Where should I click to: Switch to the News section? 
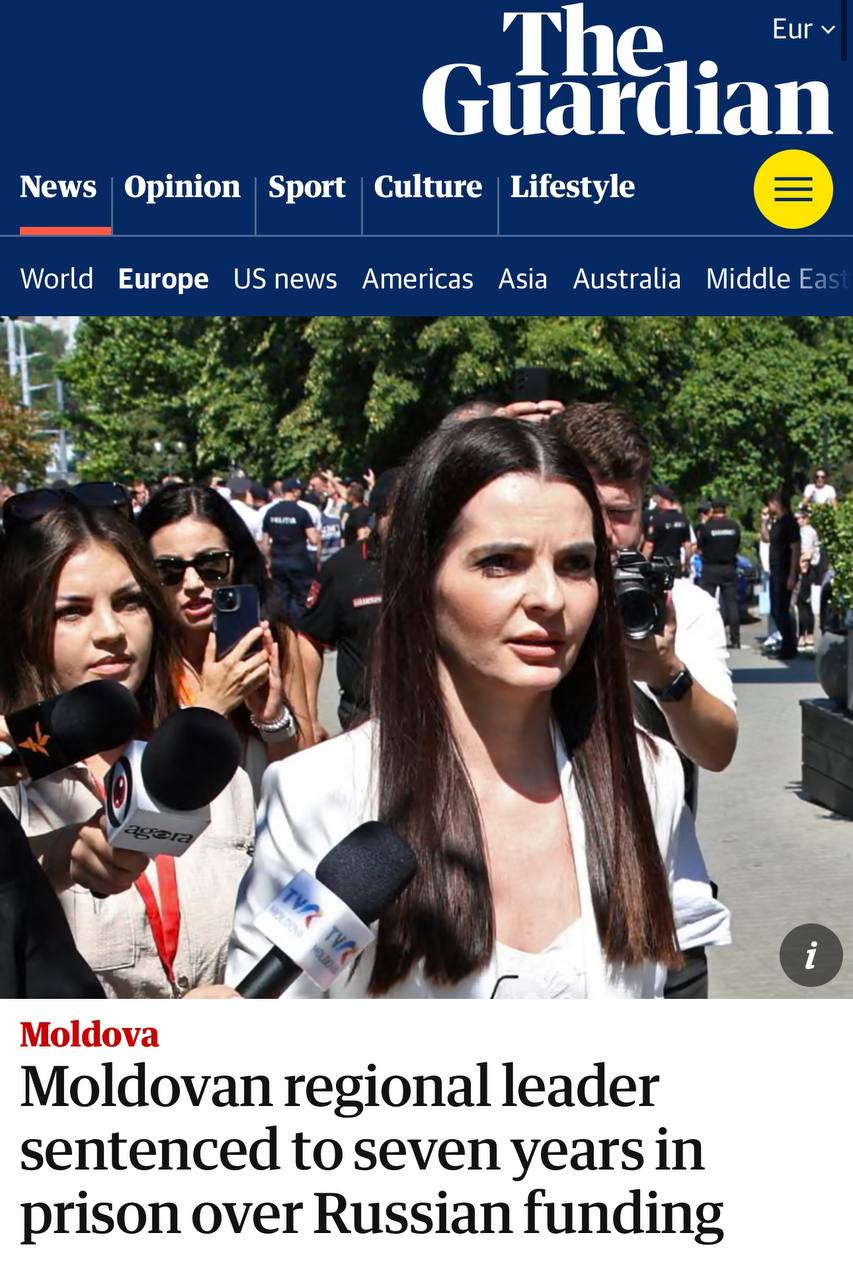point(58,187)
